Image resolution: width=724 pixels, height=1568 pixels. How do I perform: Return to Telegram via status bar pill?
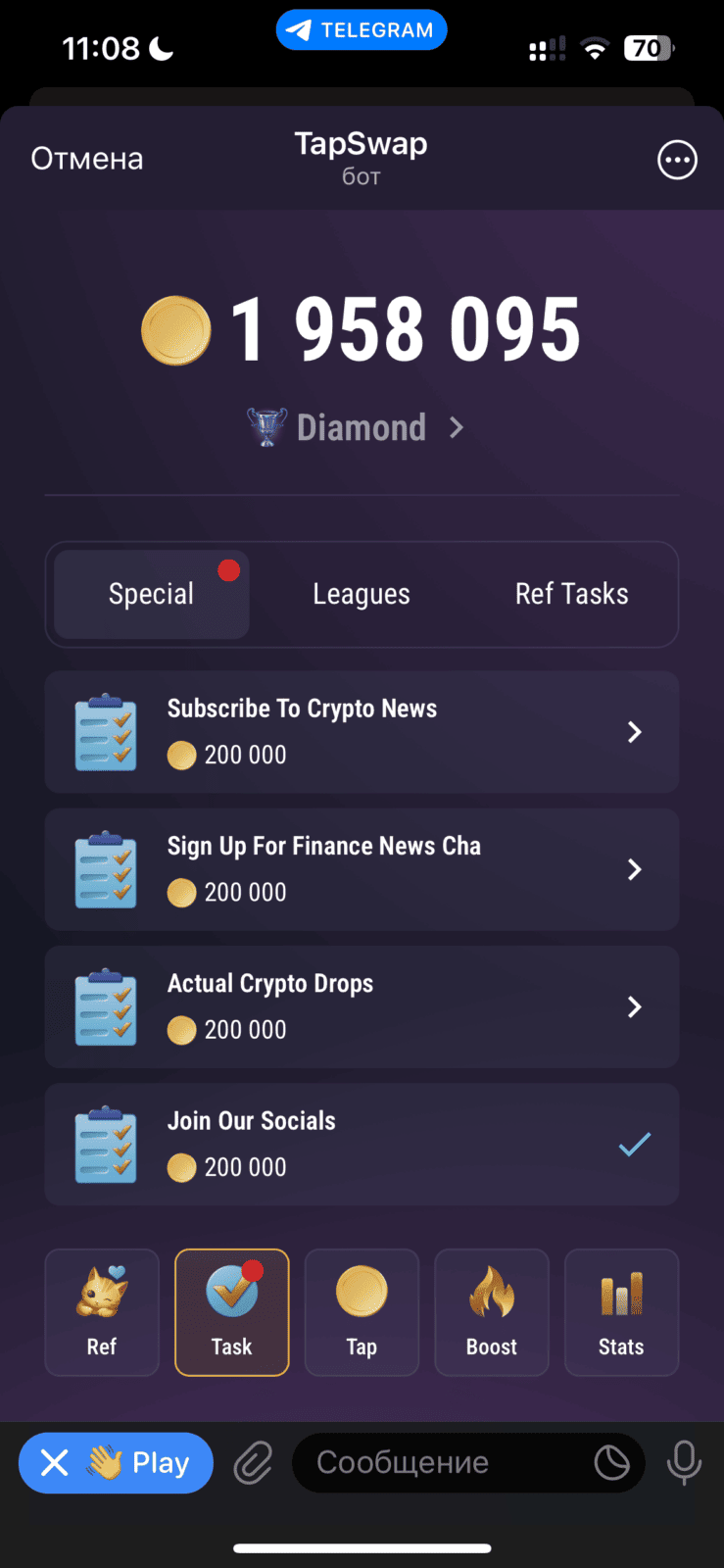coord(362,30)
